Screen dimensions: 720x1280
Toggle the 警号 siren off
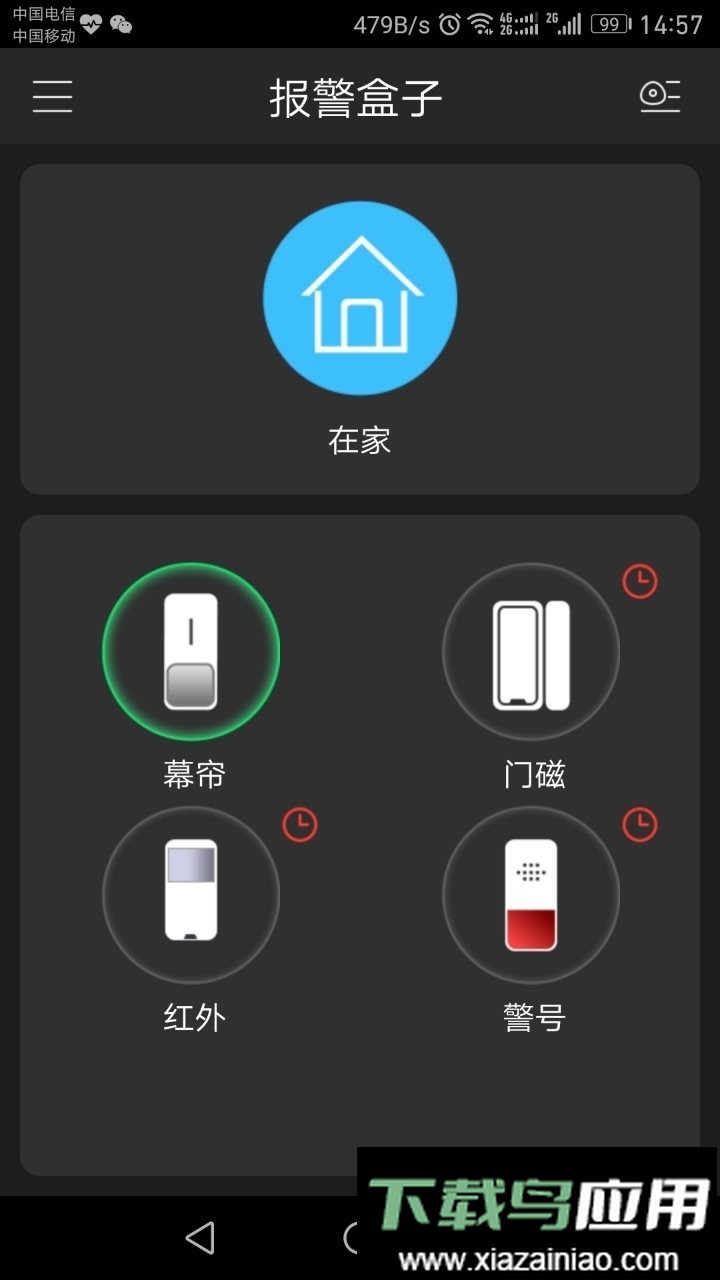(x=531, y=895)
